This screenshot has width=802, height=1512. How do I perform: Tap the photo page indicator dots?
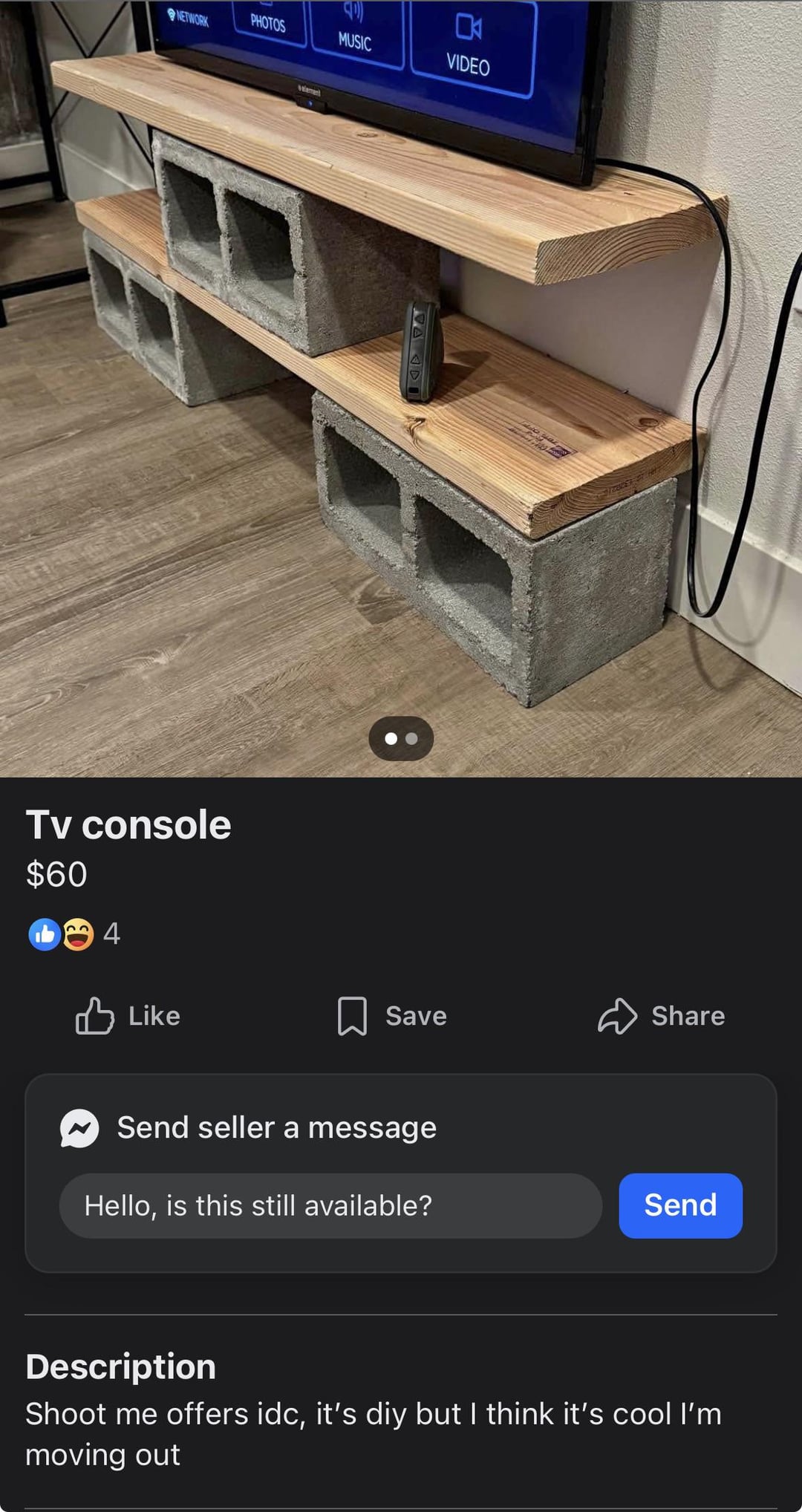[401, 739]
